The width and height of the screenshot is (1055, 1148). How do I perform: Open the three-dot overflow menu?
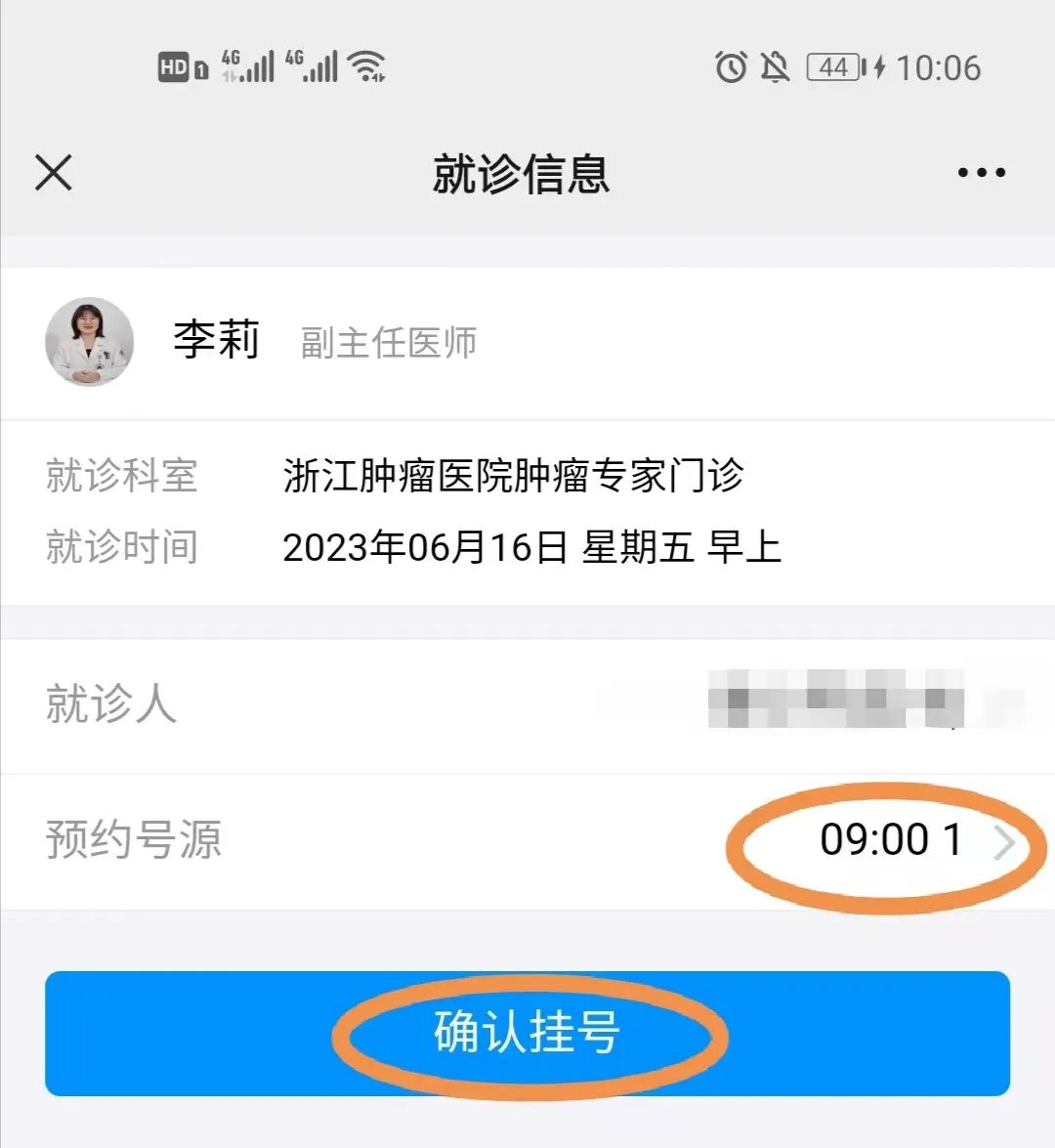tap(981, 173)
